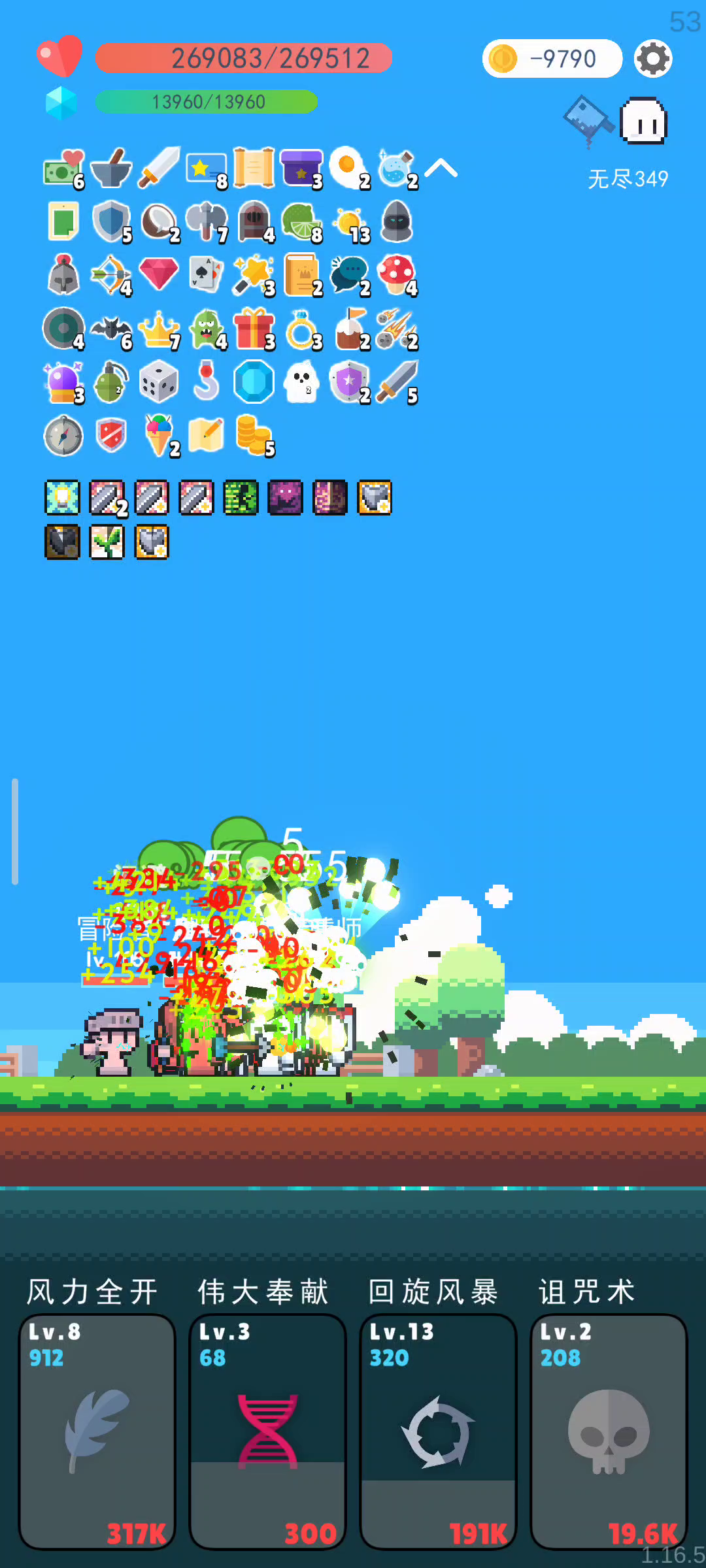Upgrade the 风力全开 skill card
This screenshot has height=1568, width=706.
click(x=97, y=1431)
